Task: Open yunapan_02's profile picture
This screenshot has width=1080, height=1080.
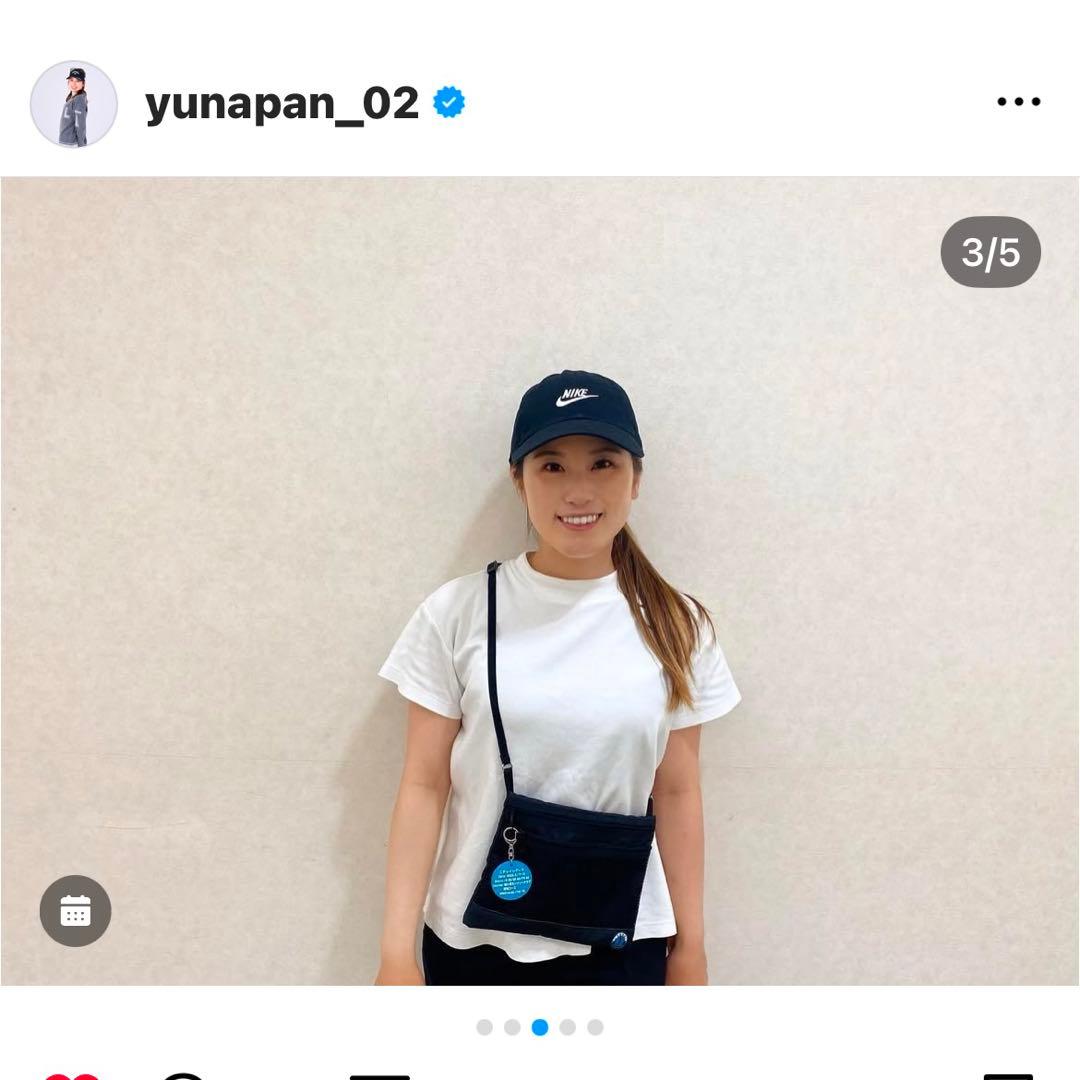Action: [x=74, y=104]
